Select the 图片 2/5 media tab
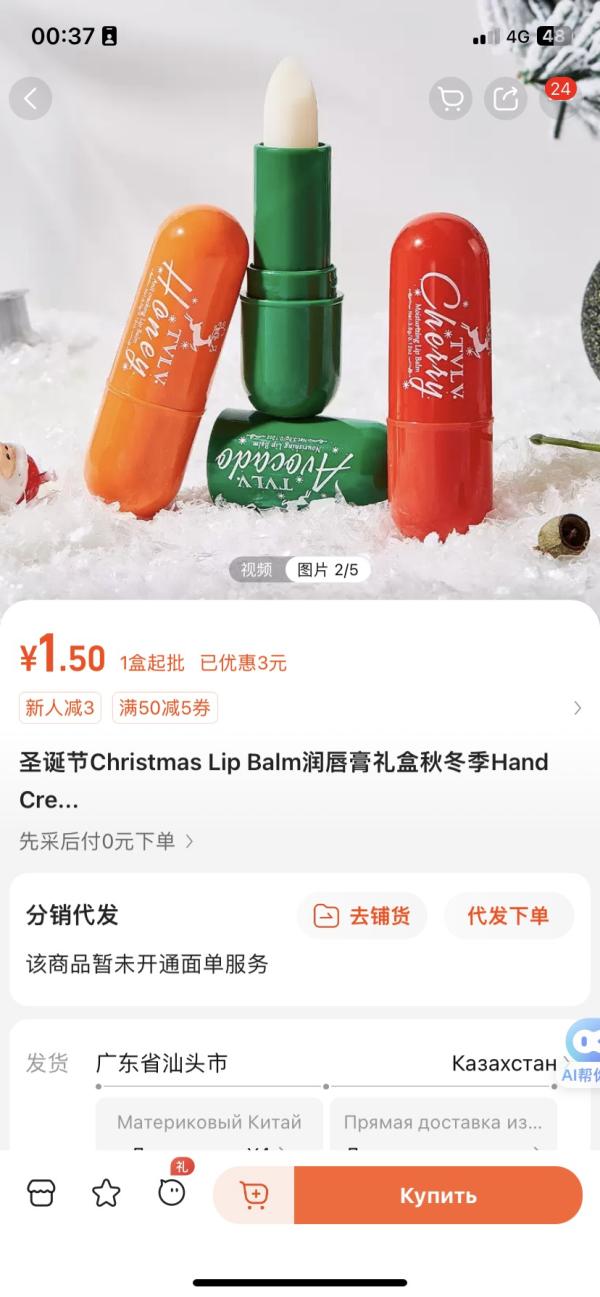The image size is (600, 1297). [327, 570]
